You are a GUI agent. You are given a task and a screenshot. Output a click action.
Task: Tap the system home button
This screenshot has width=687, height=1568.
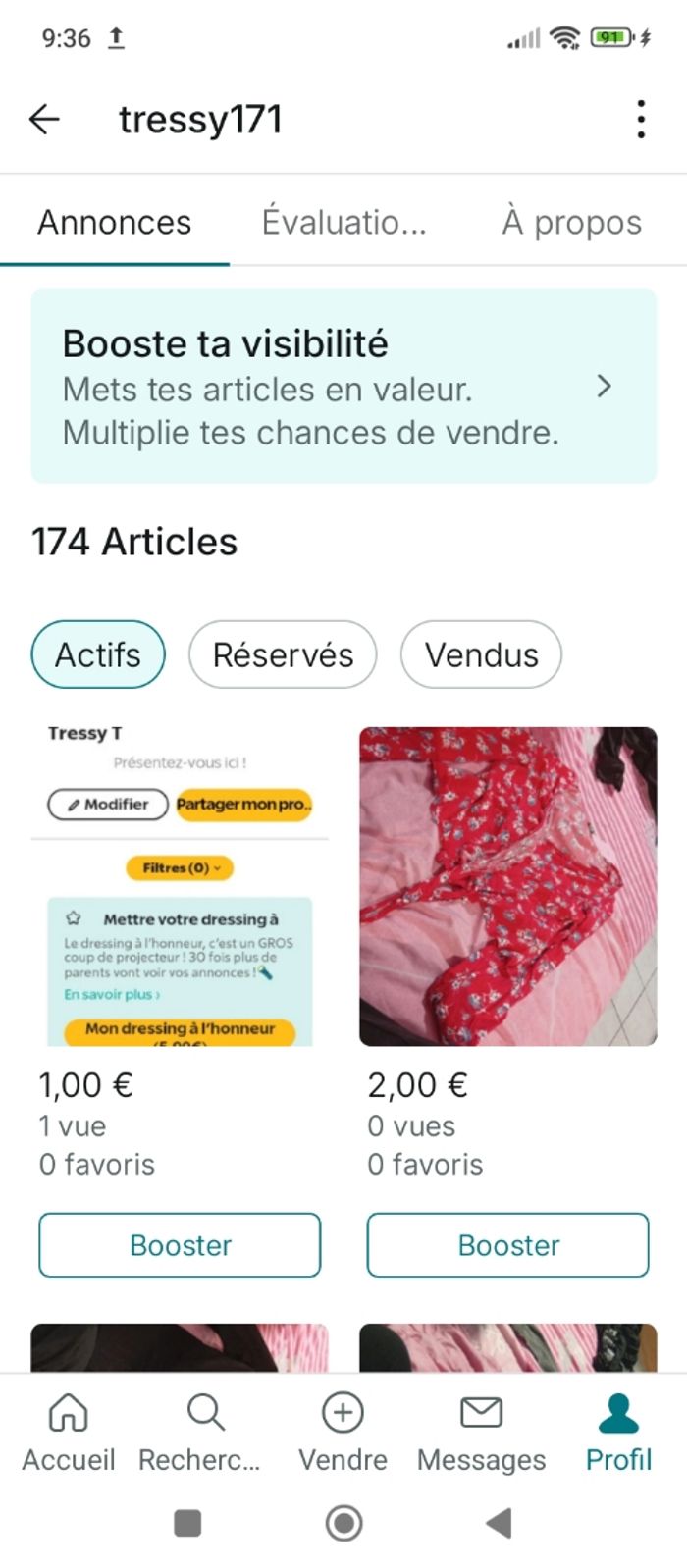[x=343, y=1523]
